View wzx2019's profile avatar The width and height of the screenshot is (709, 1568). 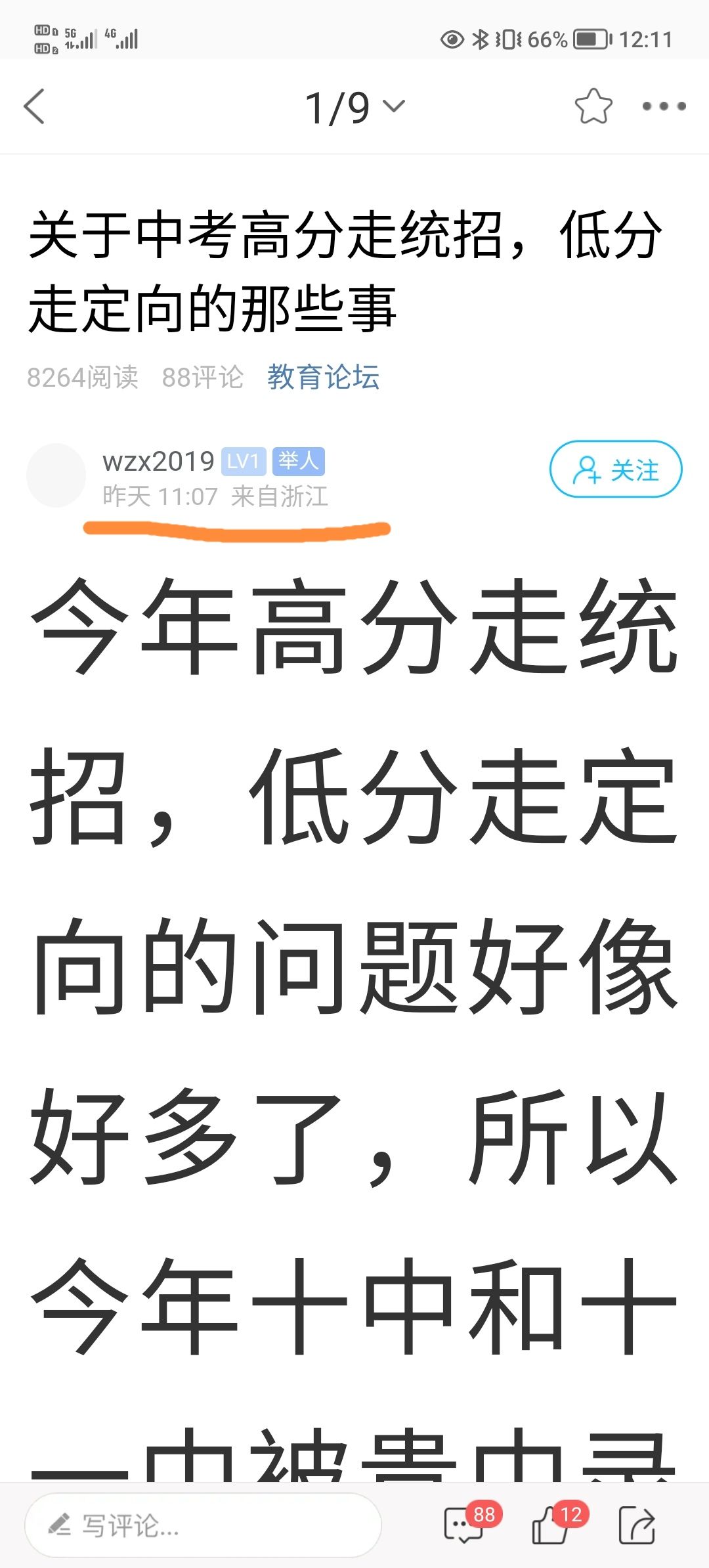coord(56,475)
